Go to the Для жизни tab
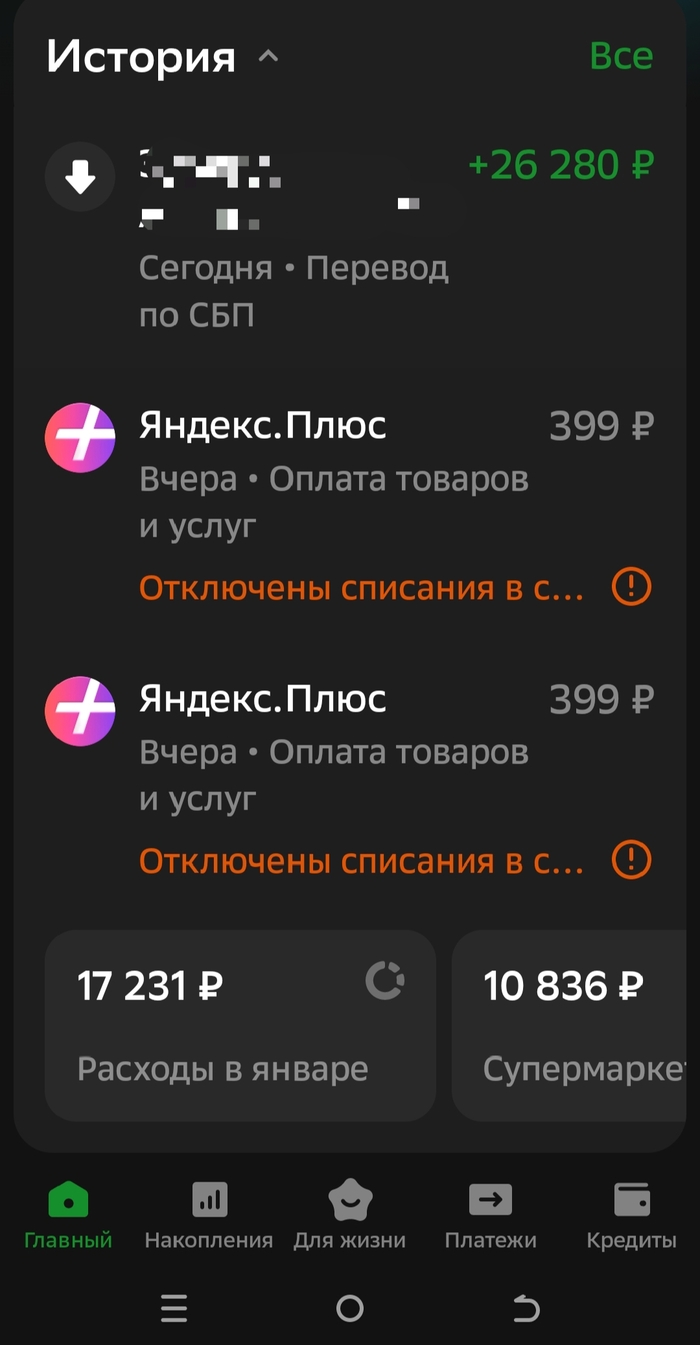The image size is (700, 1345). tap(350, 1215)
